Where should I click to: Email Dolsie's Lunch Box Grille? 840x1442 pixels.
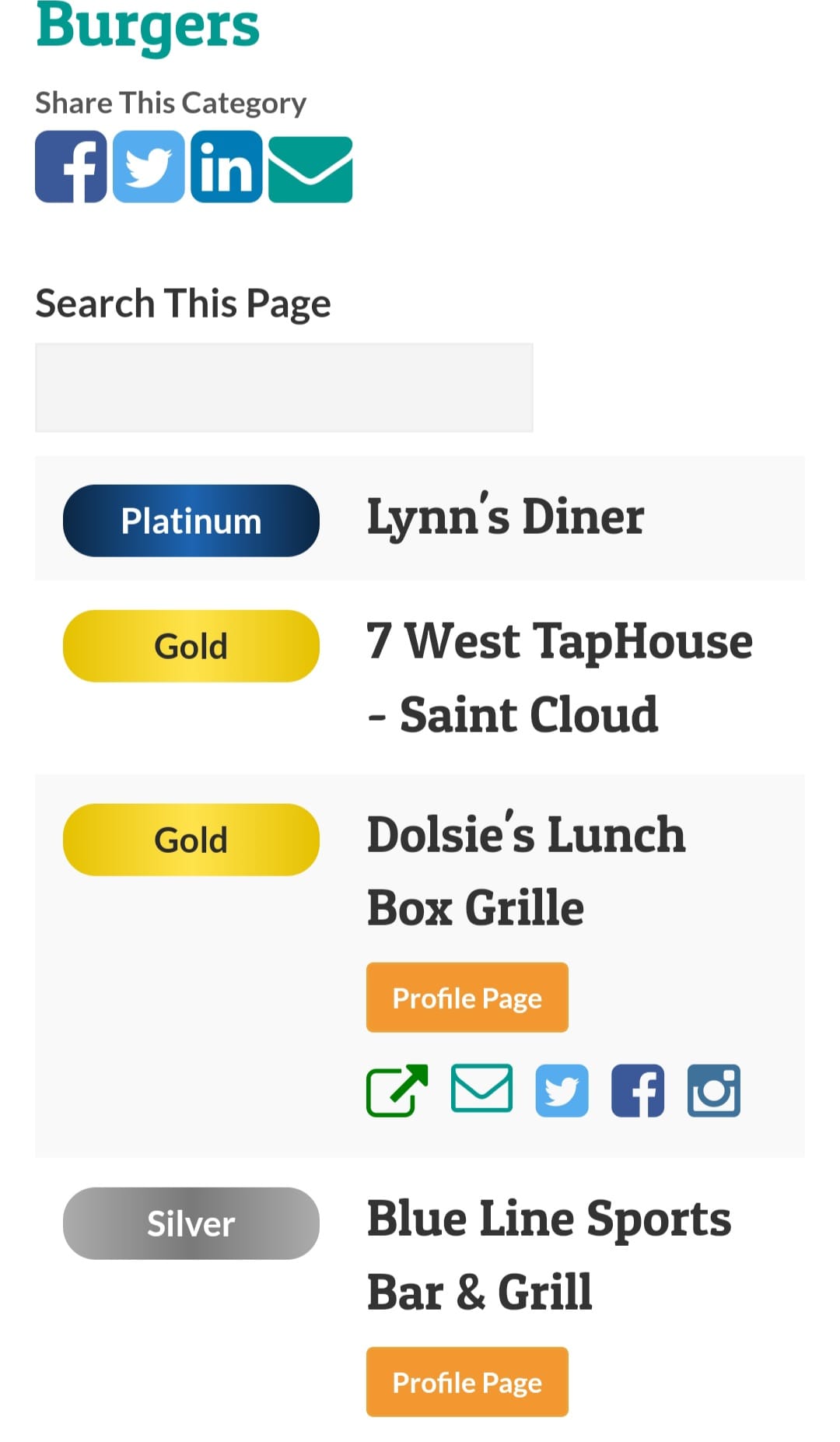click(x=481, y=1088)
